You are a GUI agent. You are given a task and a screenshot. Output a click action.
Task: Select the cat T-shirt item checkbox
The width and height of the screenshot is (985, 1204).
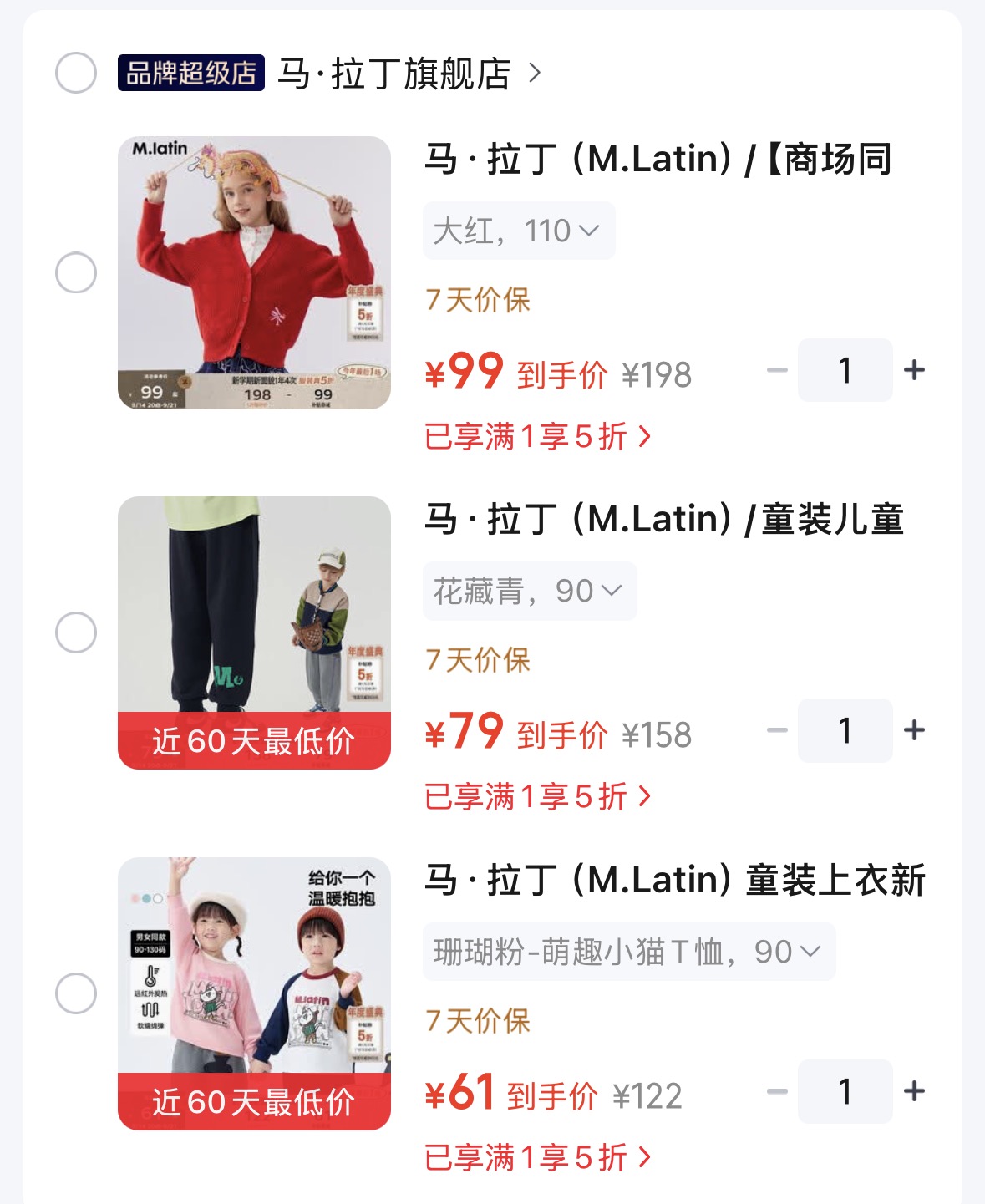pyautogui.click(x=76, y=993)
